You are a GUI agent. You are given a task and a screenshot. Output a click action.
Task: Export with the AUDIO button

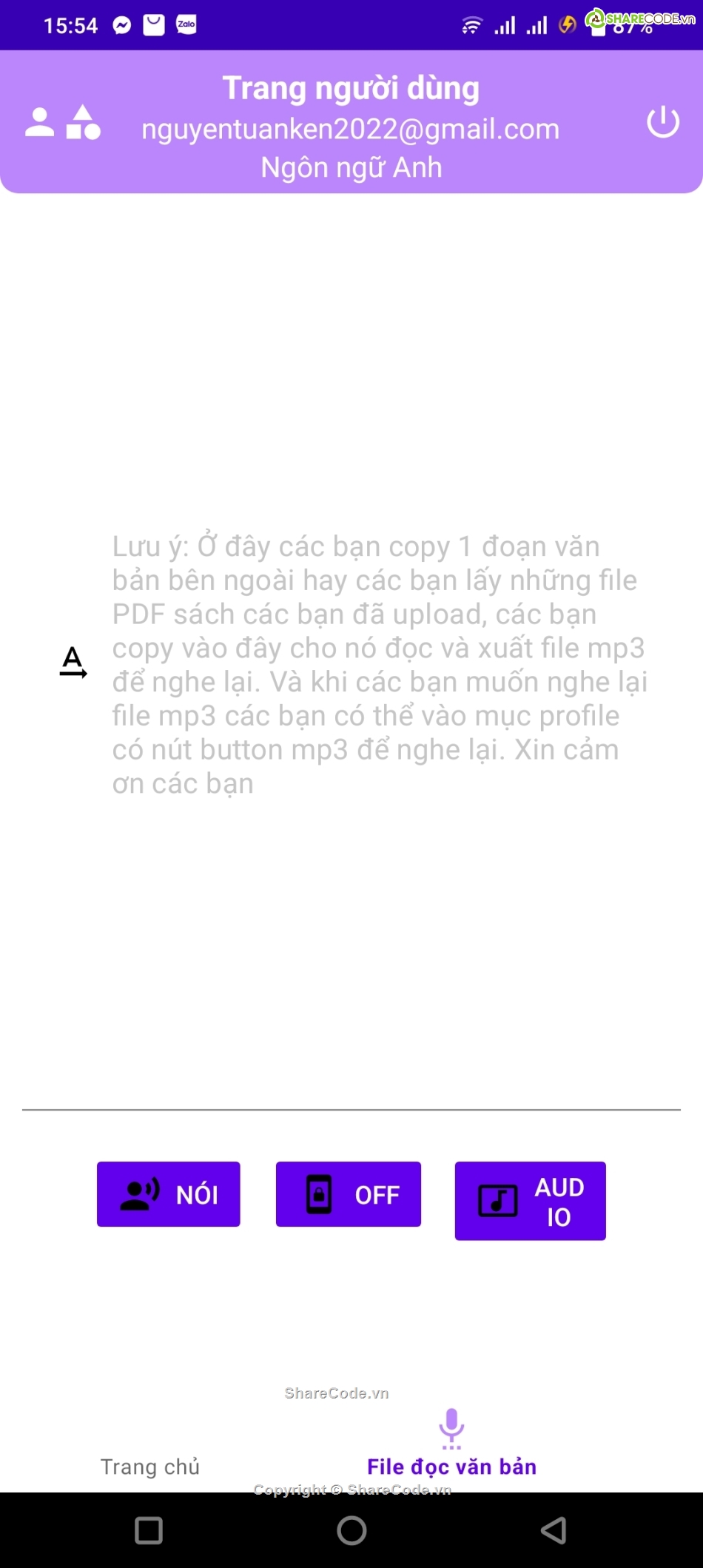pos(530,1201)
